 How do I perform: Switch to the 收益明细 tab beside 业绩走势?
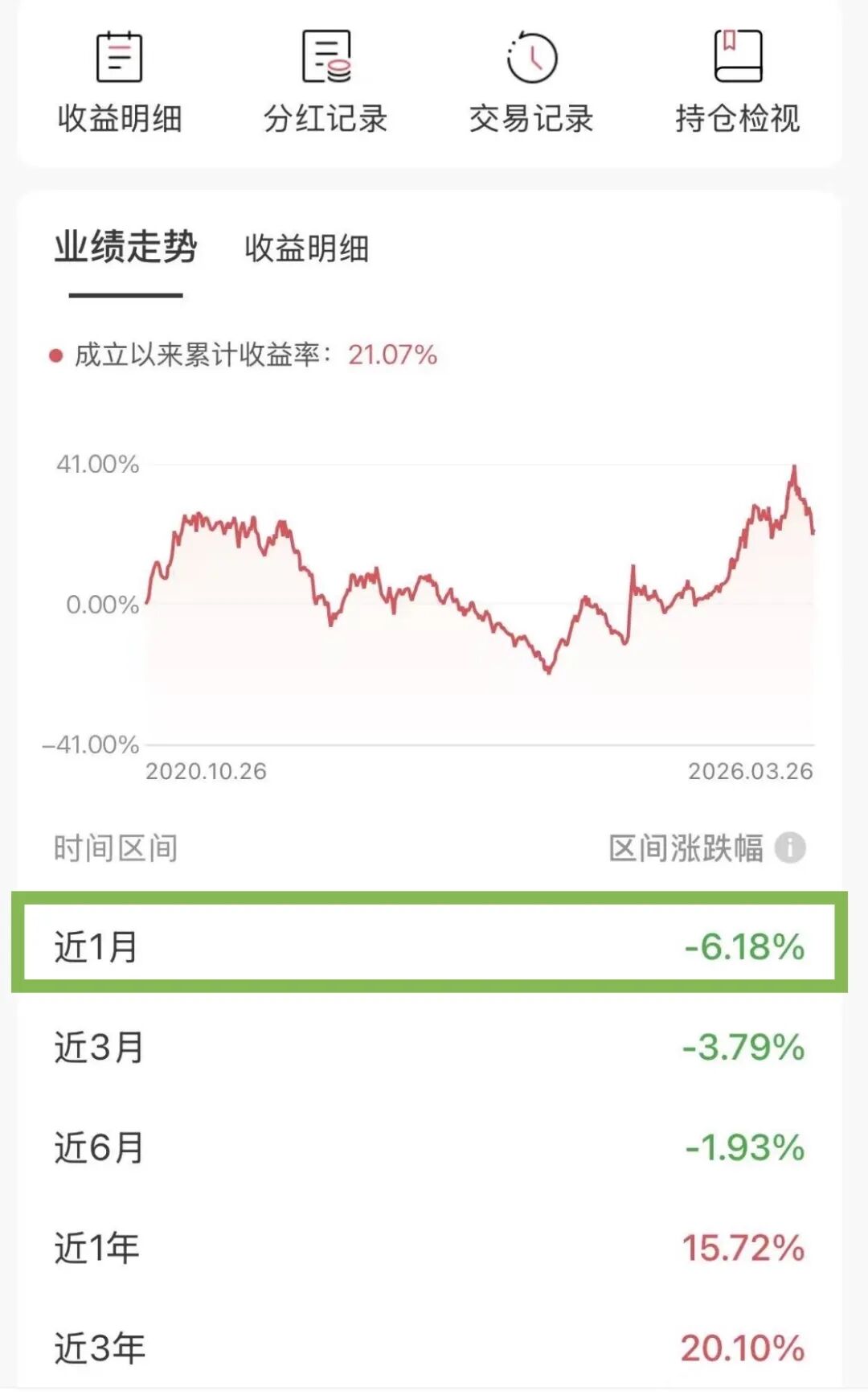(x=307, y=248)
